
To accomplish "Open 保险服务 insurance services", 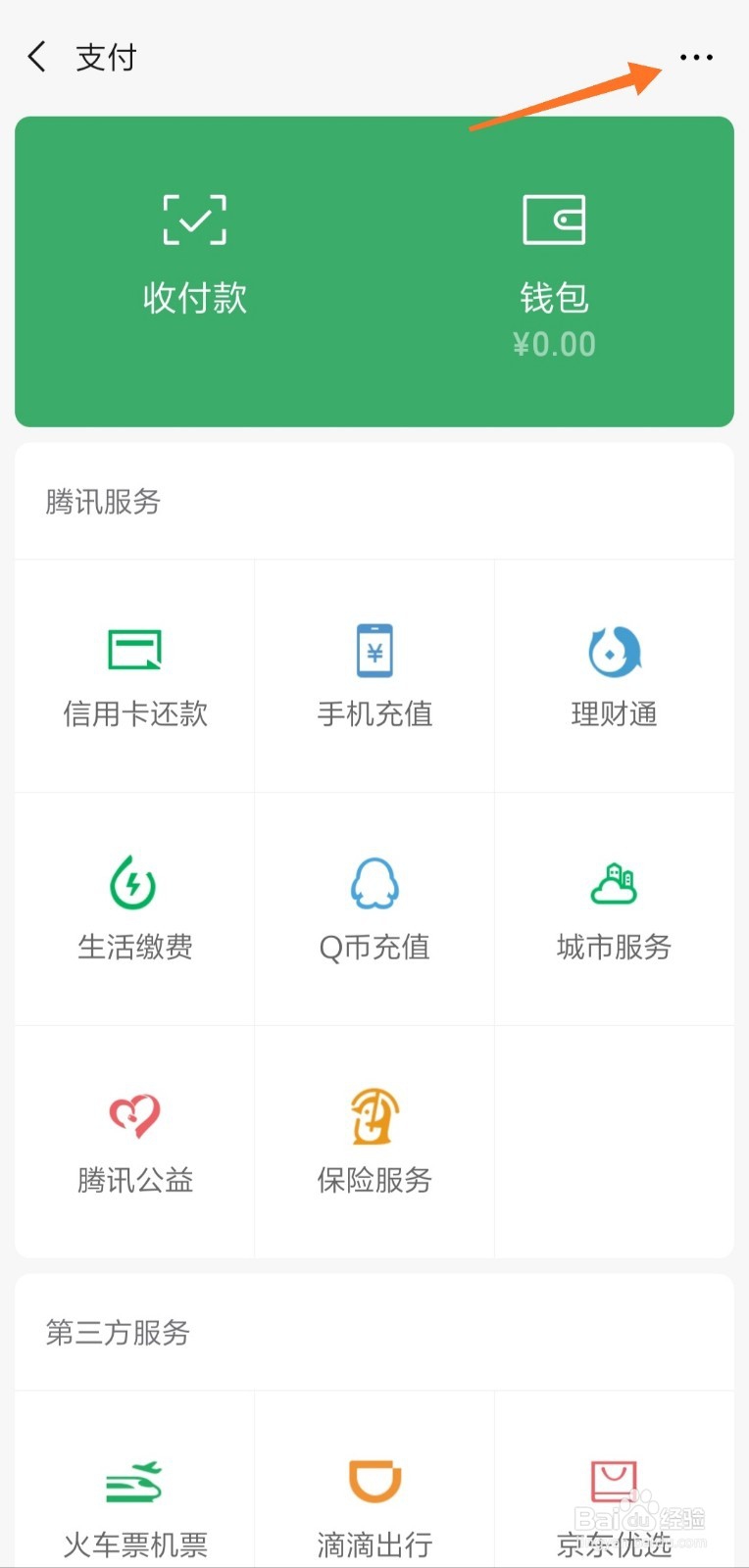I will pos(374,1142).
